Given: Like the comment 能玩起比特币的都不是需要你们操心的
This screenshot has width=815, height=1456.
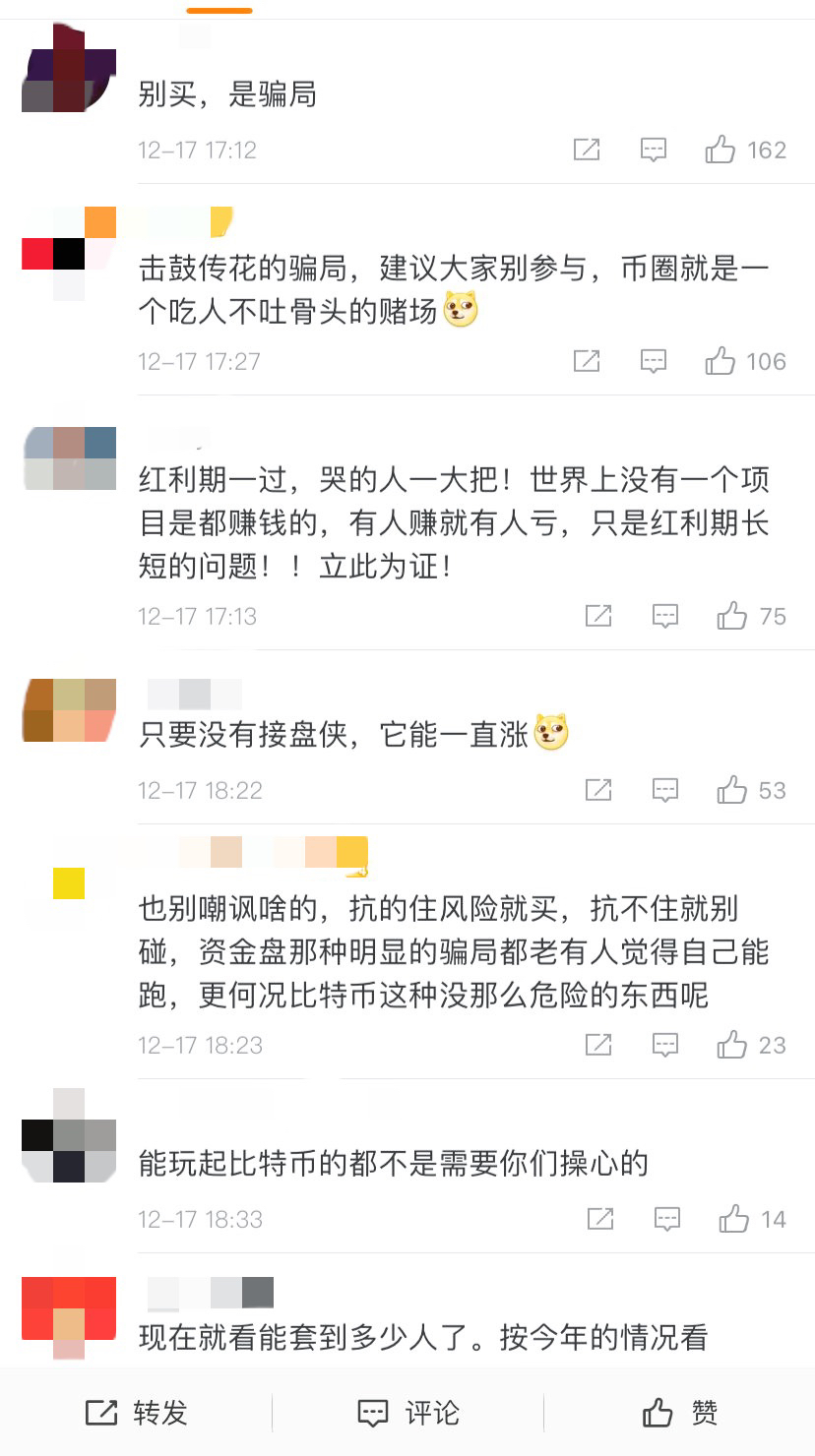Looking at the screenshot, I should (752, 1219).
